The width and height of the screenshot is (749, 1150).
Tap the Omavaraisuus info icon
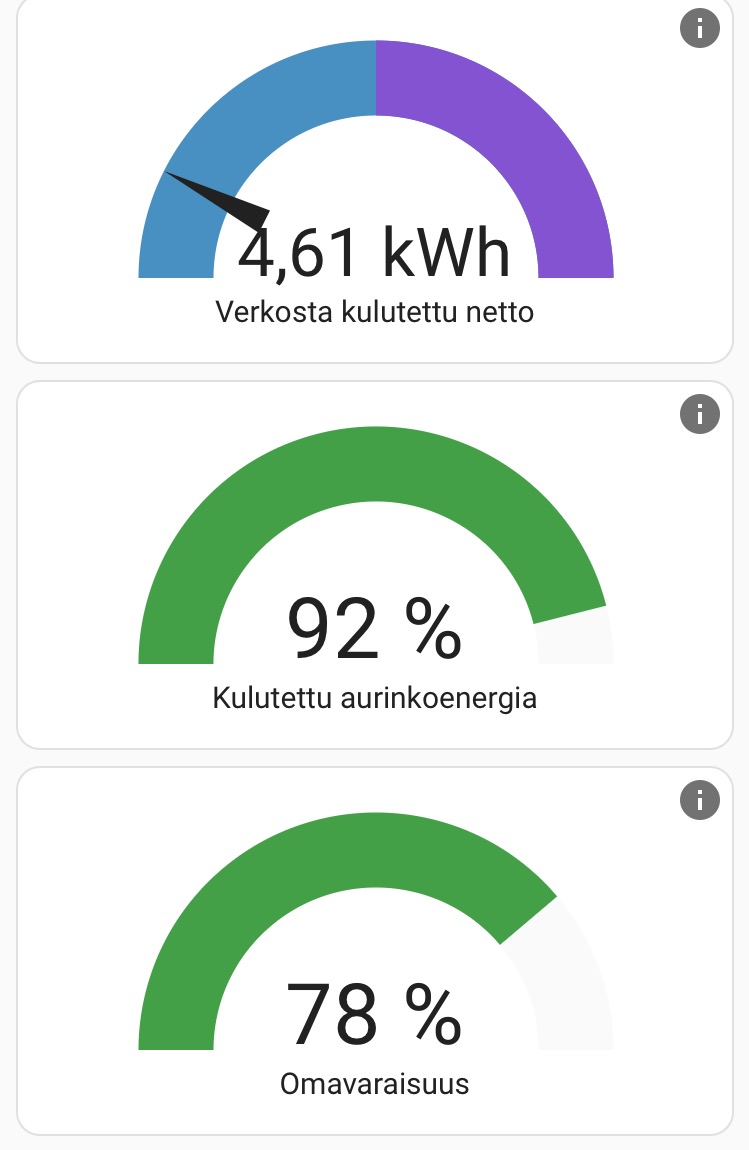tap(699, 799)
